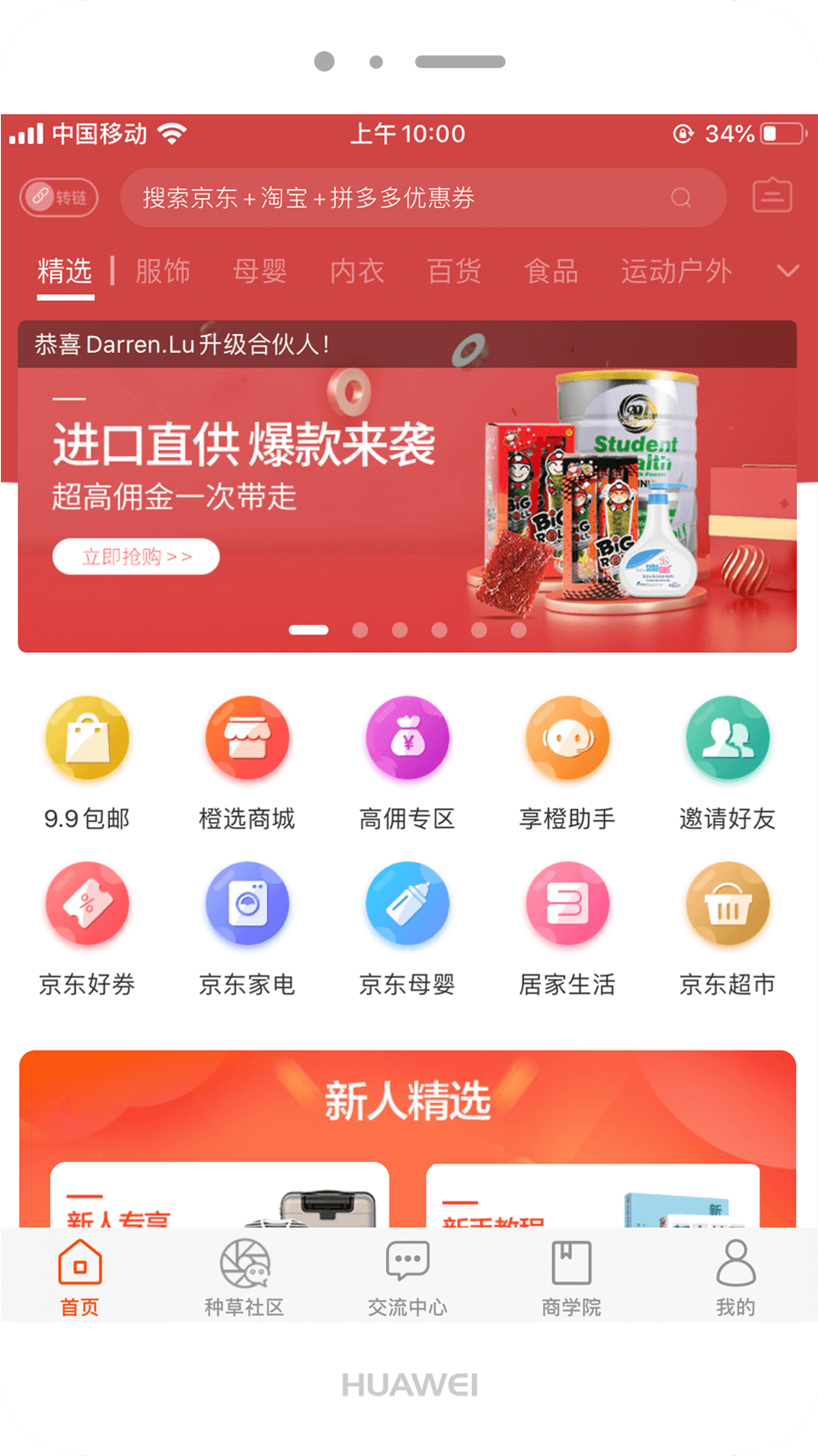Tap 立即抢购 on the banner
The height and width of the screenshot is (1456, 818).
(136, 557)
